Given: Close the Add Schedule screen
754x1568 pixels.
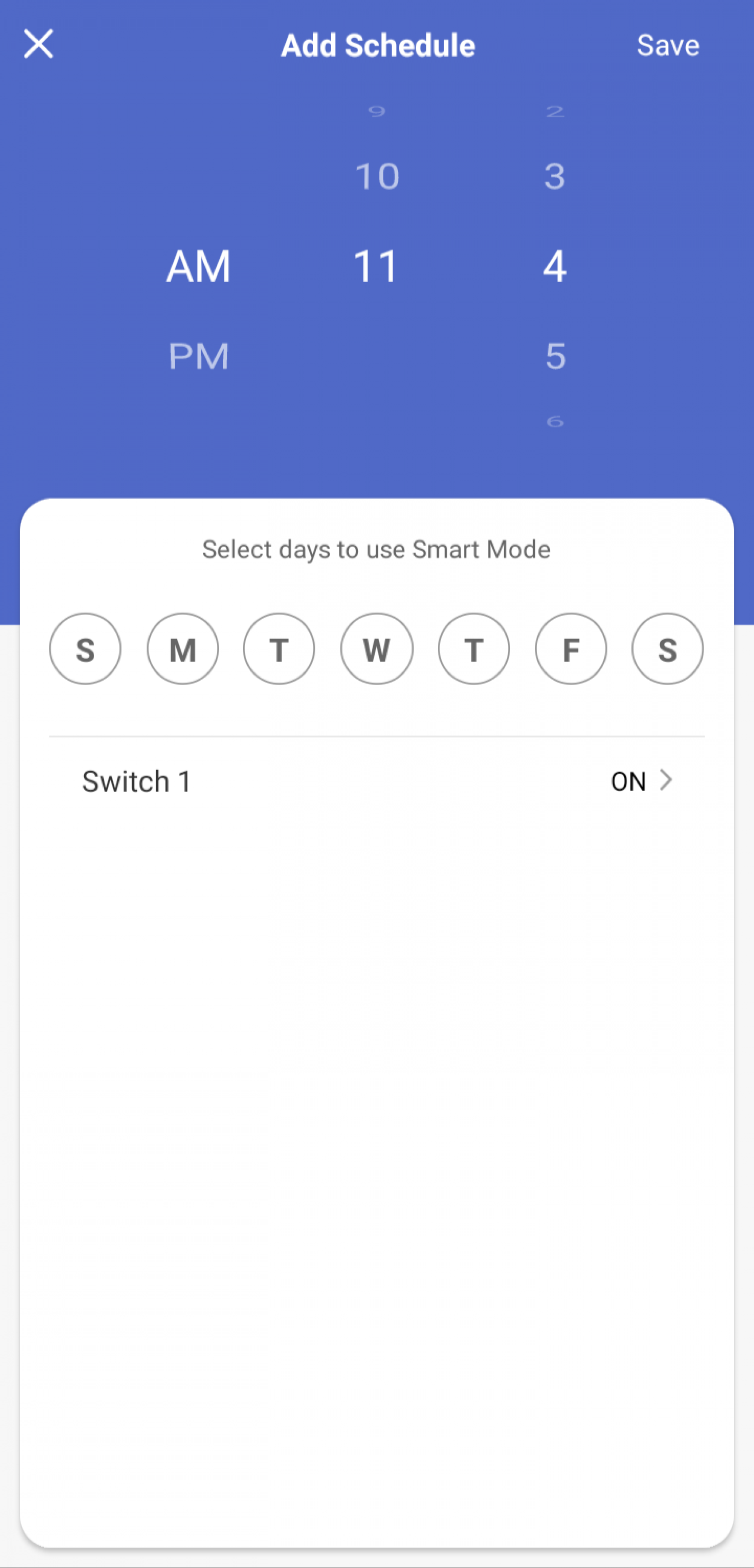Looking at the screenshot, I should 38,44.
